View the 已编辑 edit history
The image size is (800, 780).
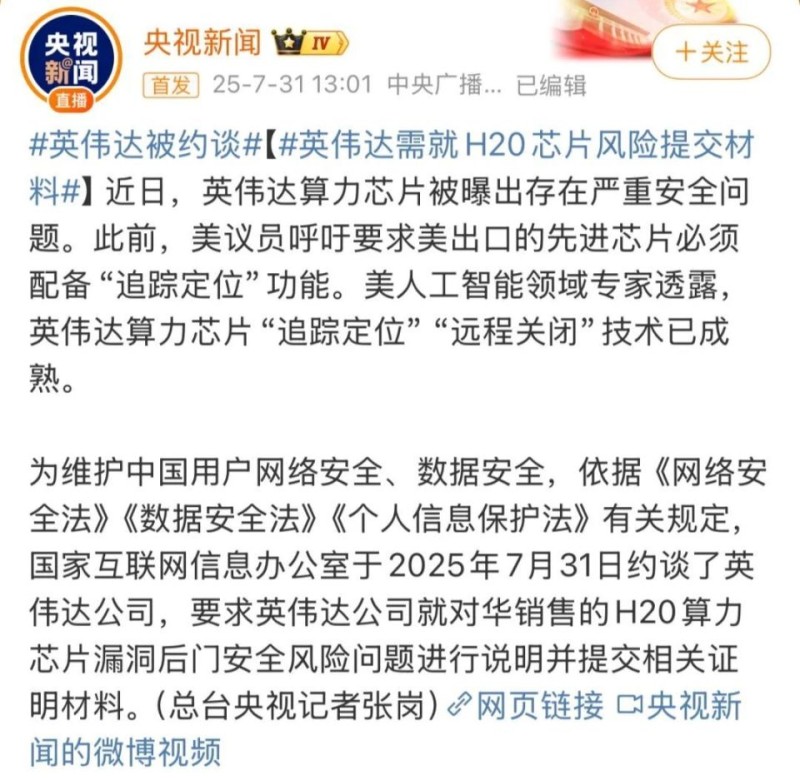point(550,86)
